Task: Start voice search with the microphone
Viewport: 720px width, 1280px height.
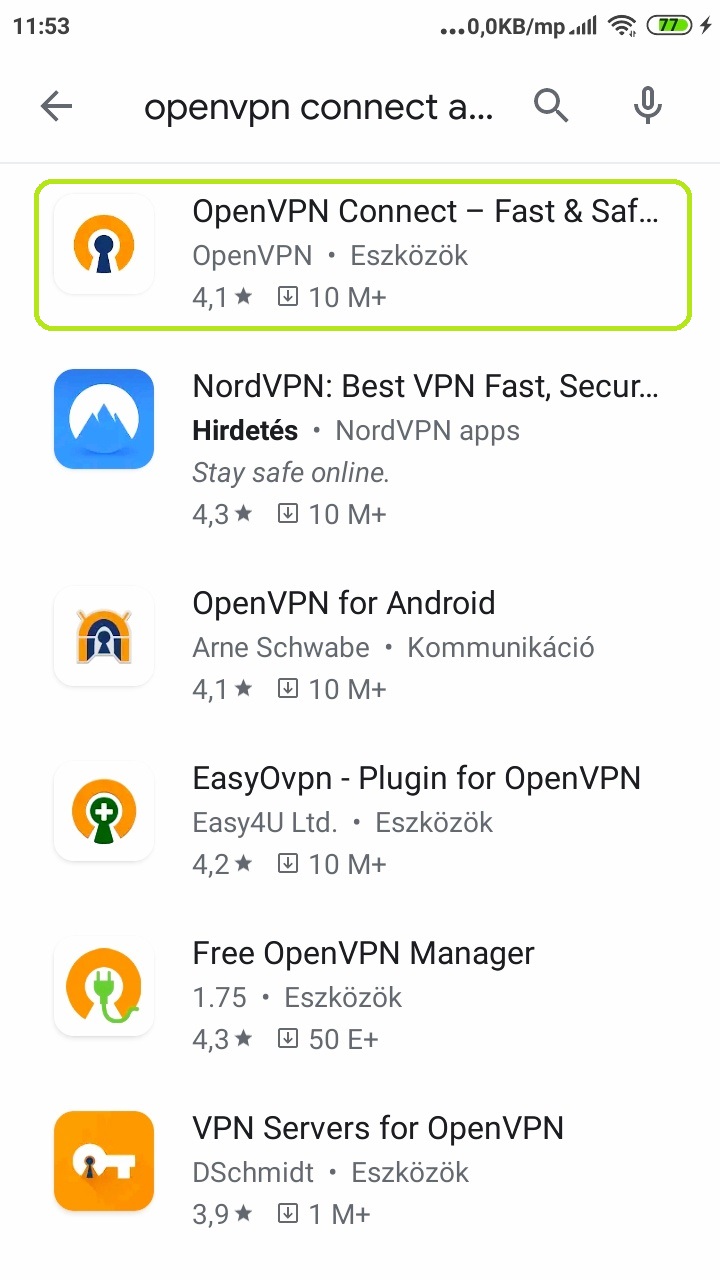Action: (x=648, y=106)
